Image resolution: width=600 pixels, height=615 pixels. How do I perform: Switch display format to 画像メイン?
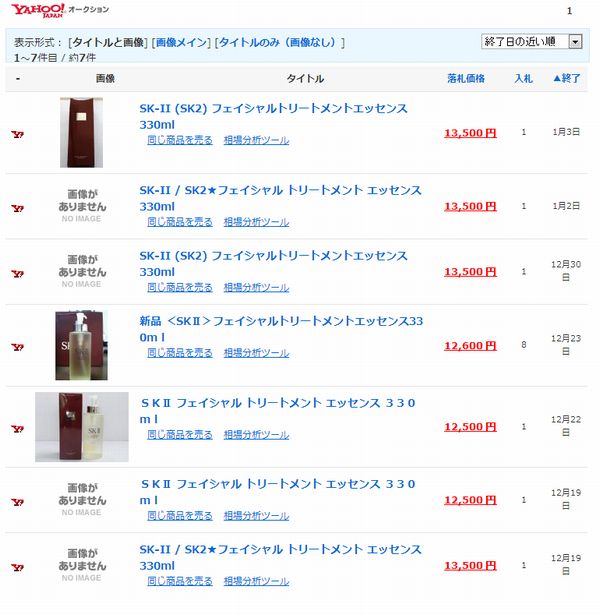pyautogui.click(x=181, y=42)
